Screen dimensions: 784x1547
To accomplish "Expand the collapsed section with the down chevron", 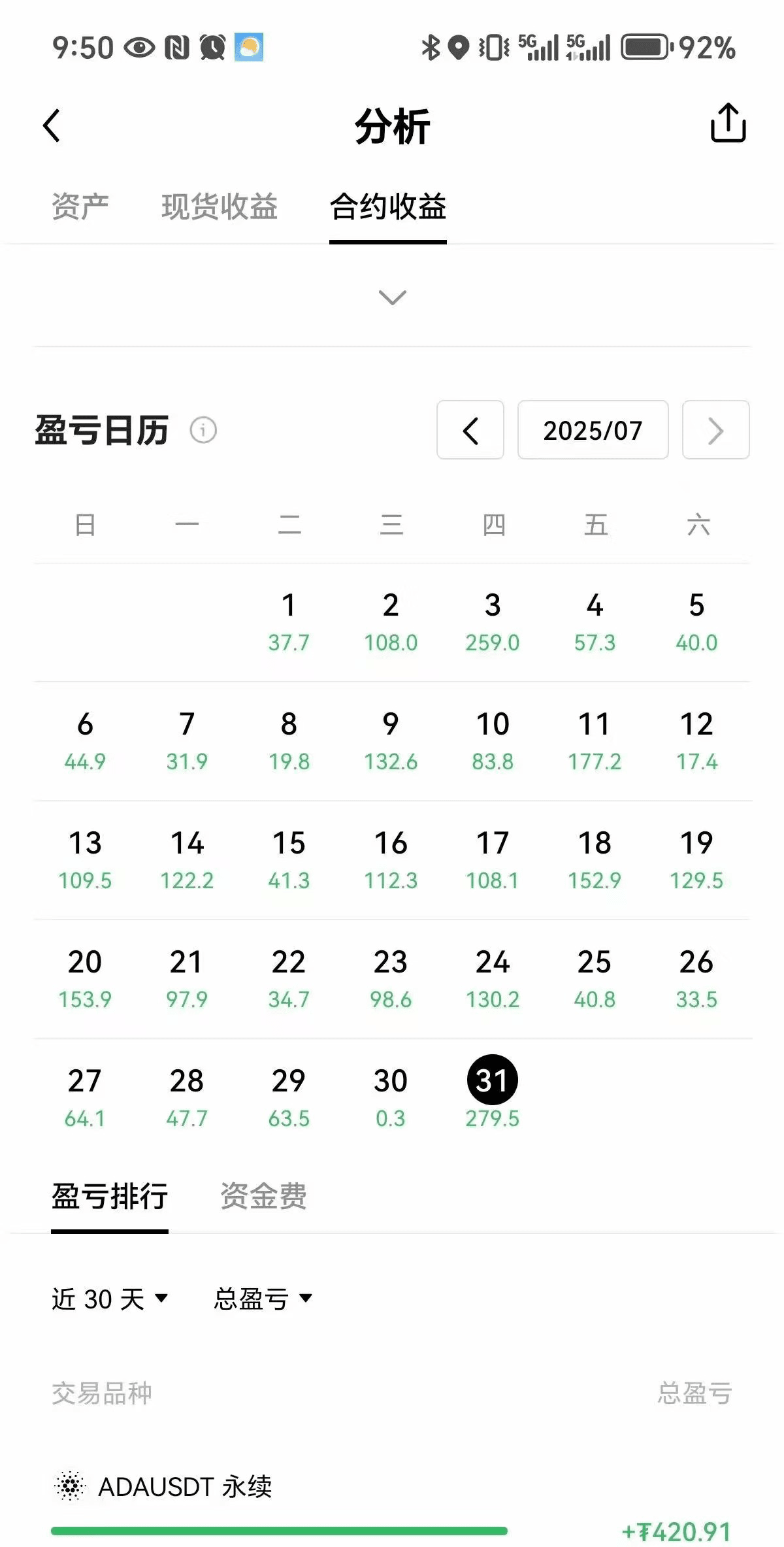I will tap(393, 297).
